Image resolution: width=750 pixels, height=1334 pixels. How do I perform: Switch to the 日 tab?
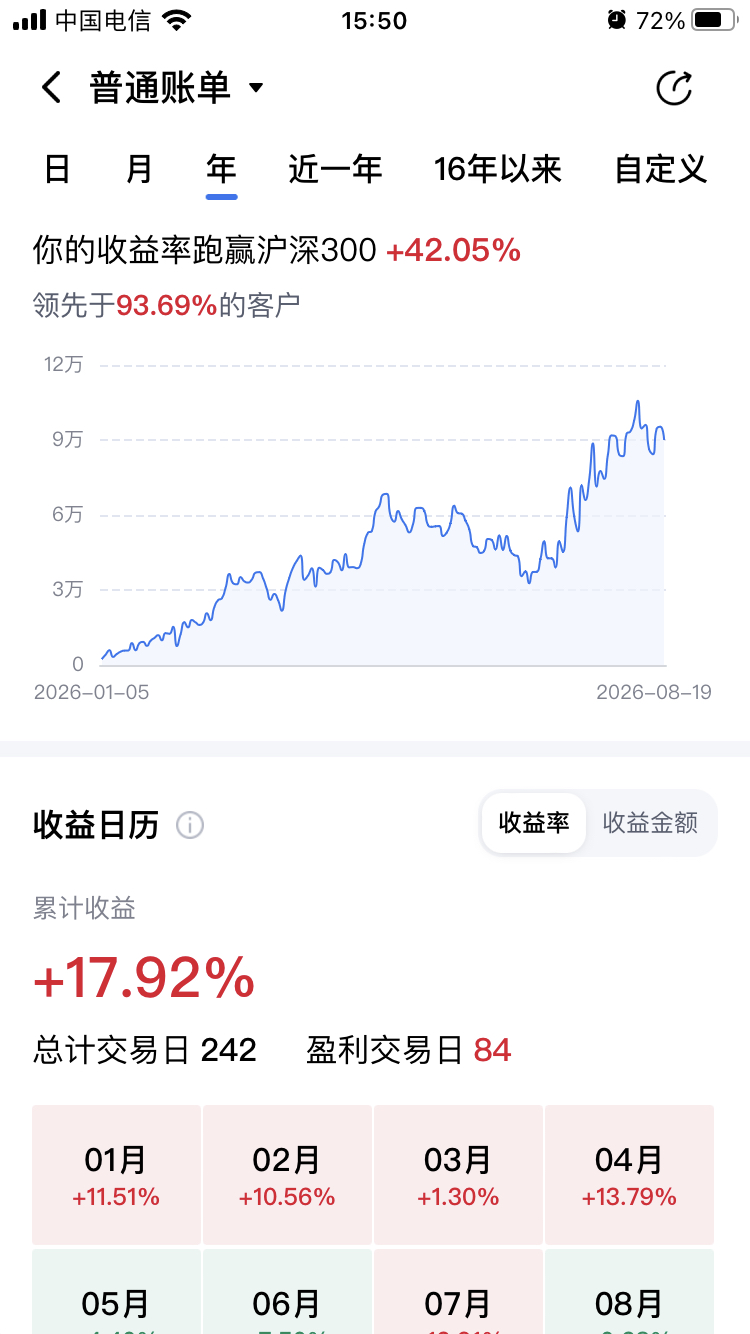coord(57,169)
